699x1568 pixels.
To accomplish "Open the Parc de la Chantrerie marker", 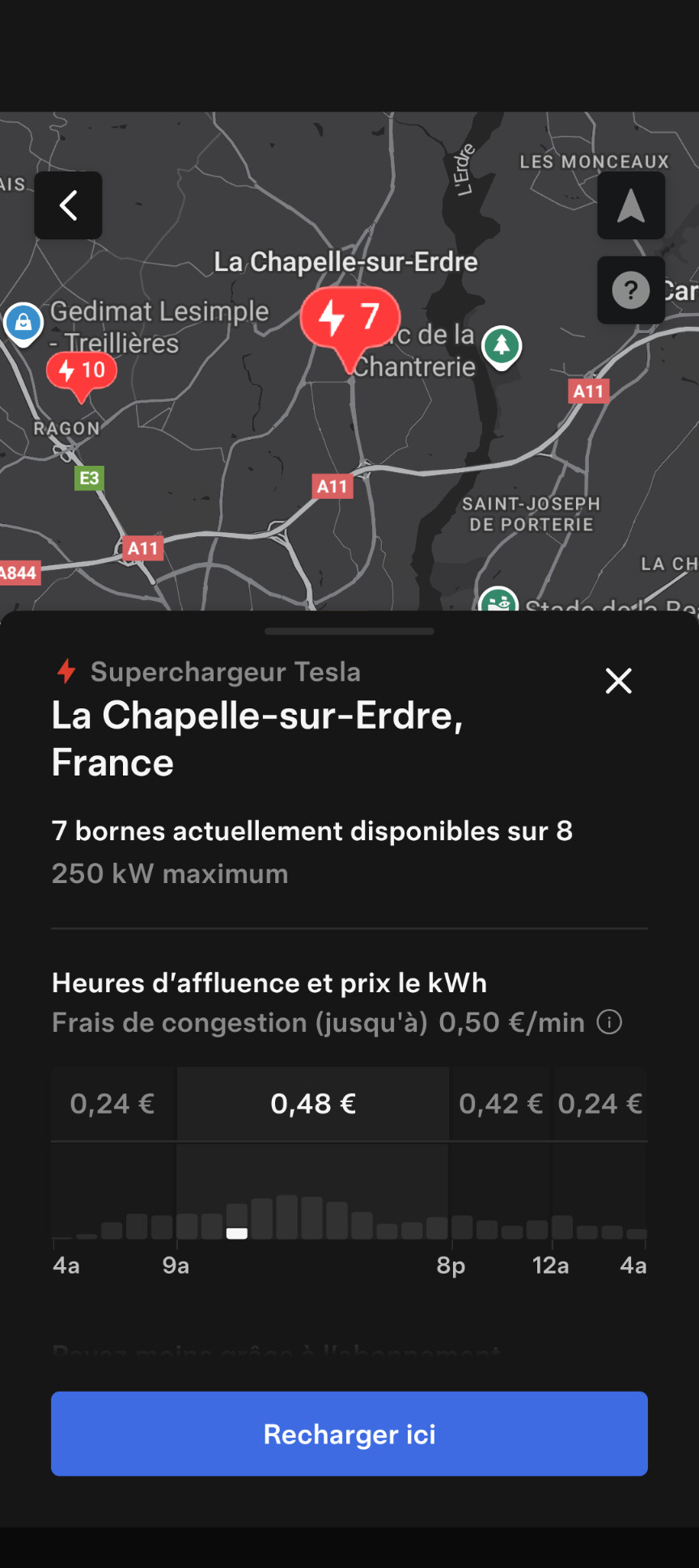I will point(502,346).
